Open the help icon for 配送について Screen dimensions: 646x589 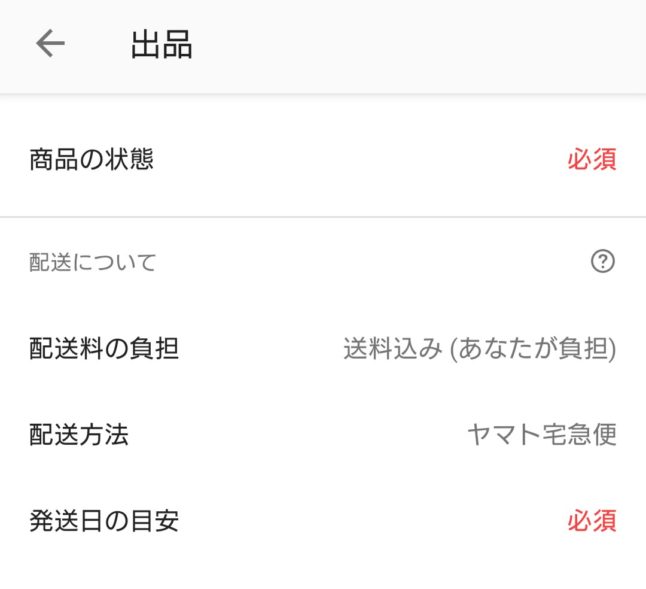click(602, 263)
